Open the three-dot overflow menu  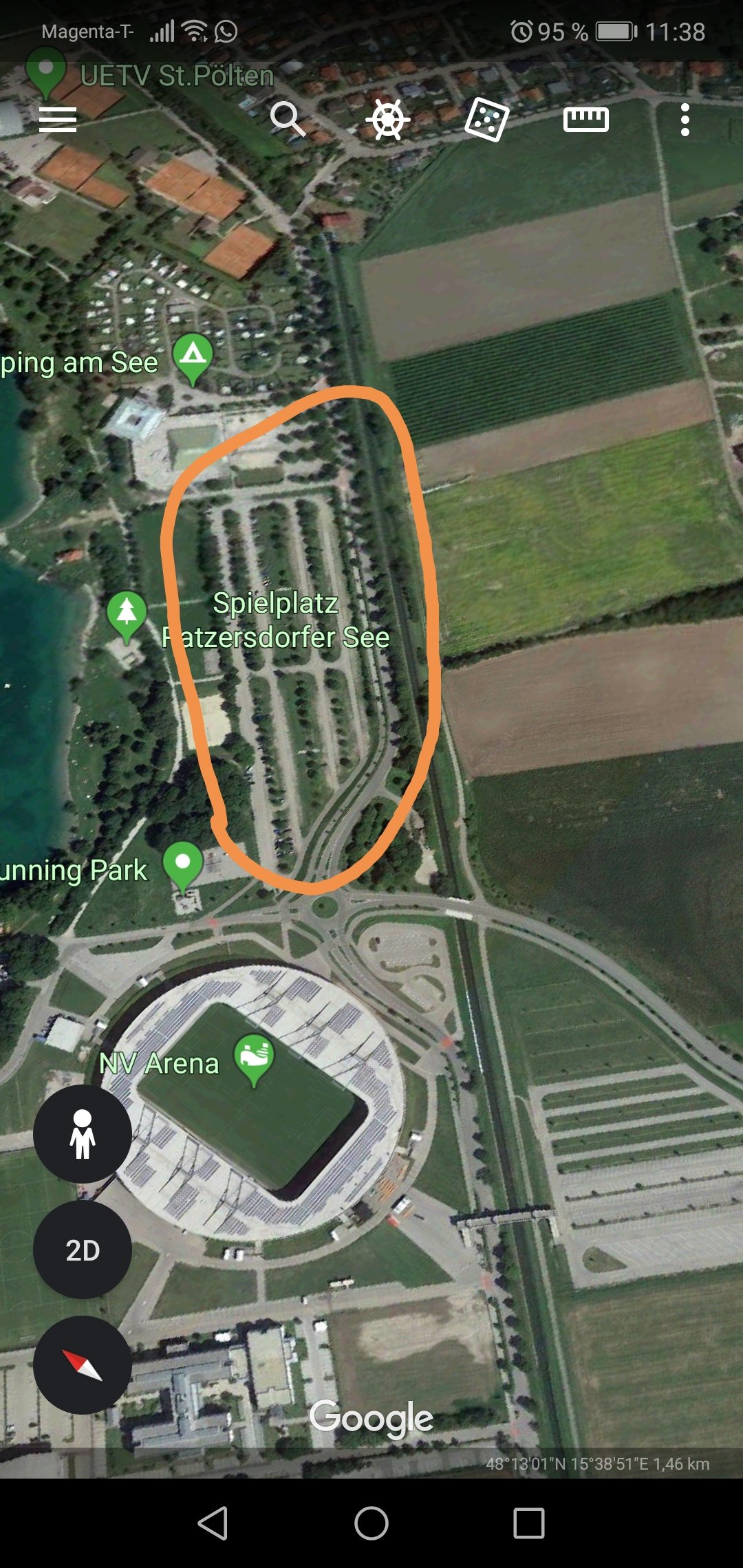point(685,120)
